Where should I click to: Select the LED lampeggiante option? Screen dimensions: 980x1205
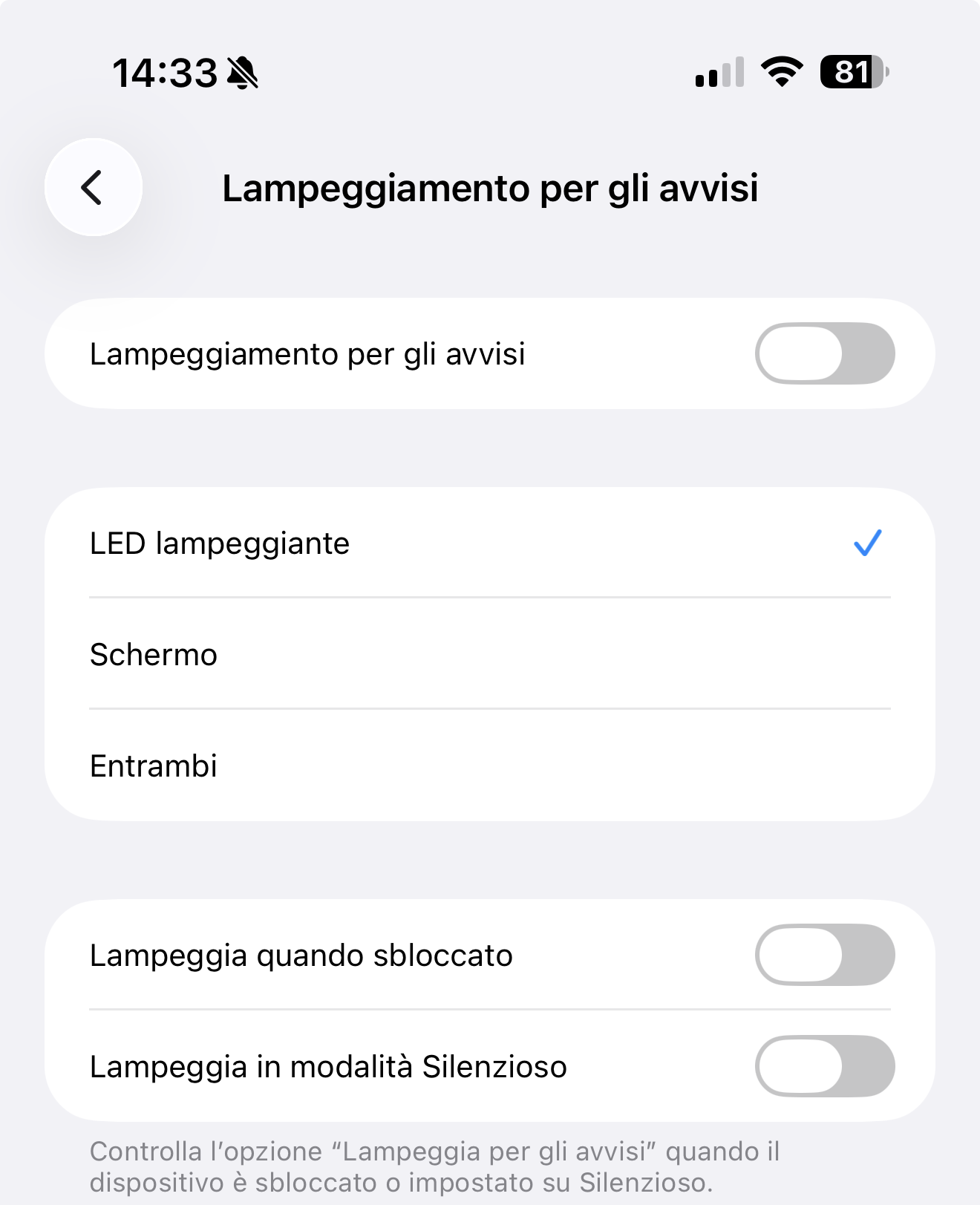489,543
